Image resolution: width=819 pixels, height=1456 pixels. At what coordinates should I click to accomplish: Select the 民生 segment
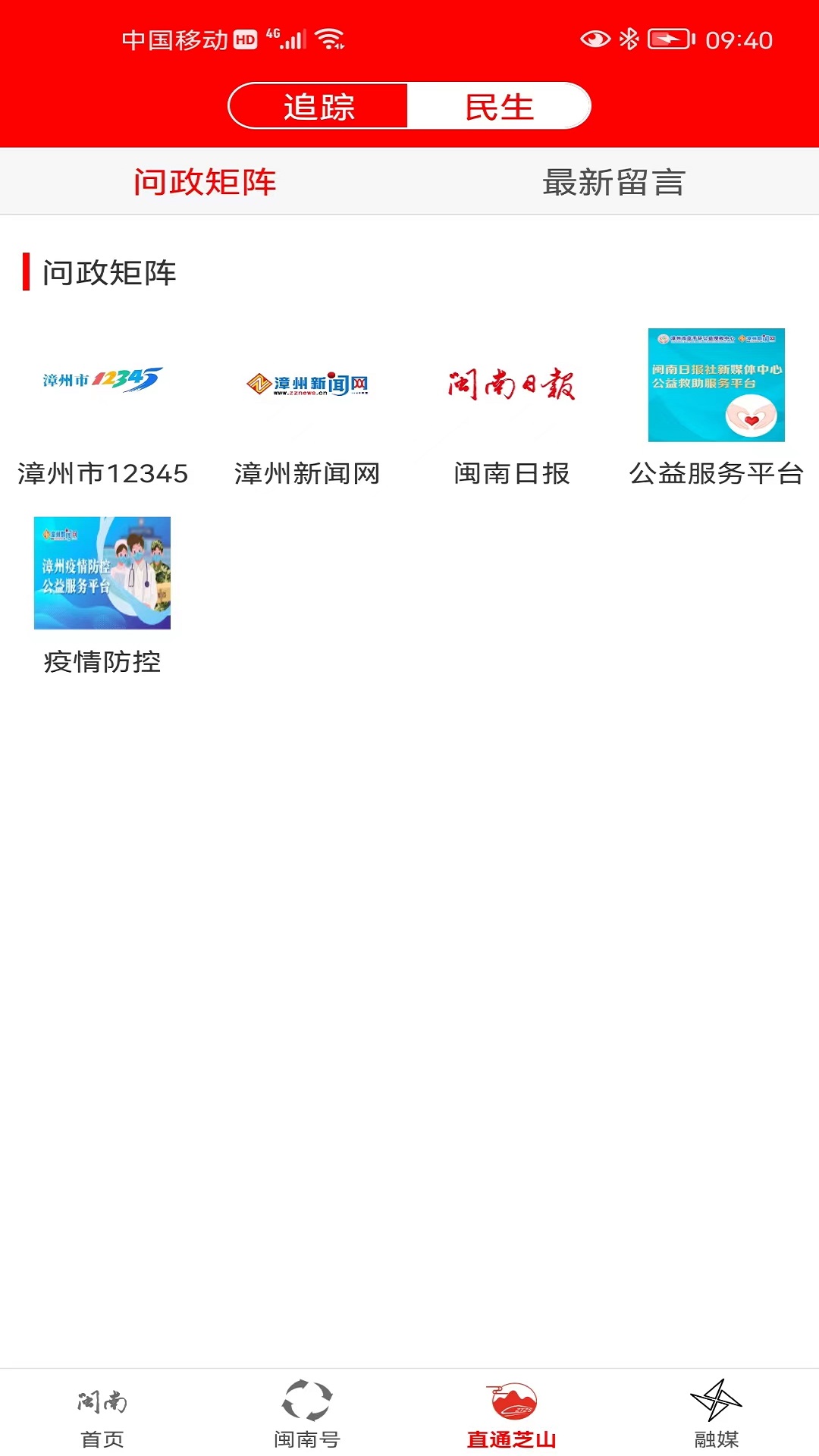point(499,106)
